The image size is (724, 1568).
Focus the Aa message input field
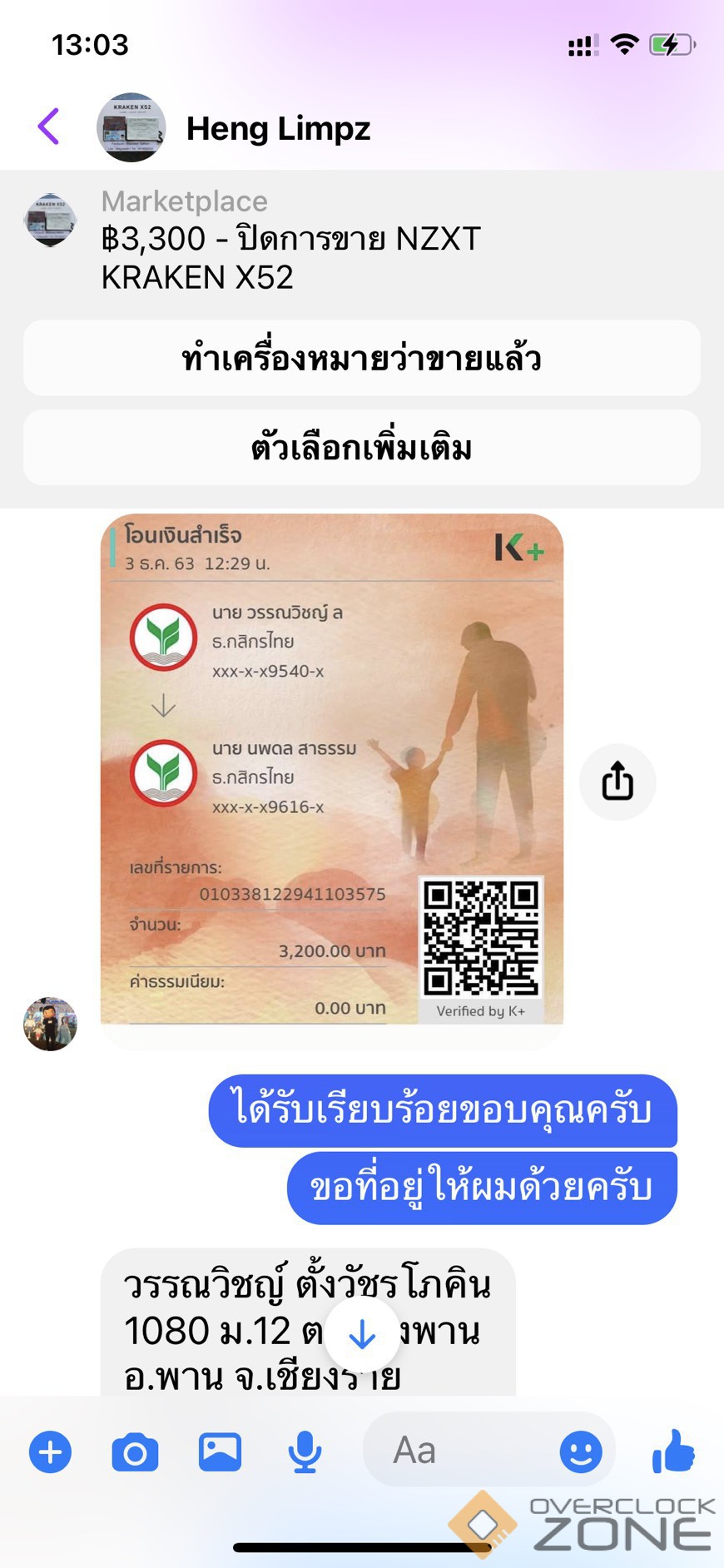point(458,1451)
